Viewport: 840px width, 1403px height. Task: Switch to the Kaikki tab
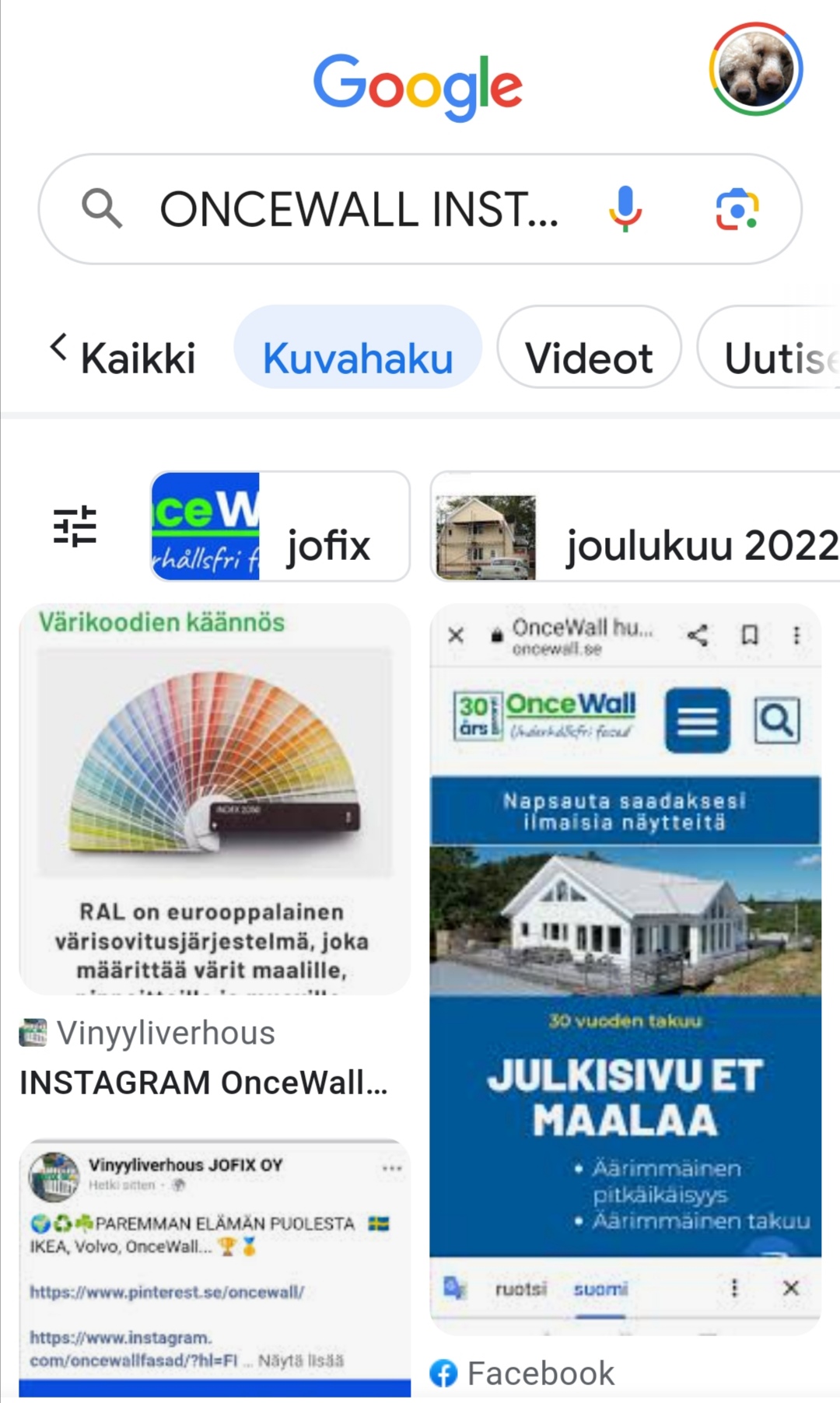pos(138,359)
